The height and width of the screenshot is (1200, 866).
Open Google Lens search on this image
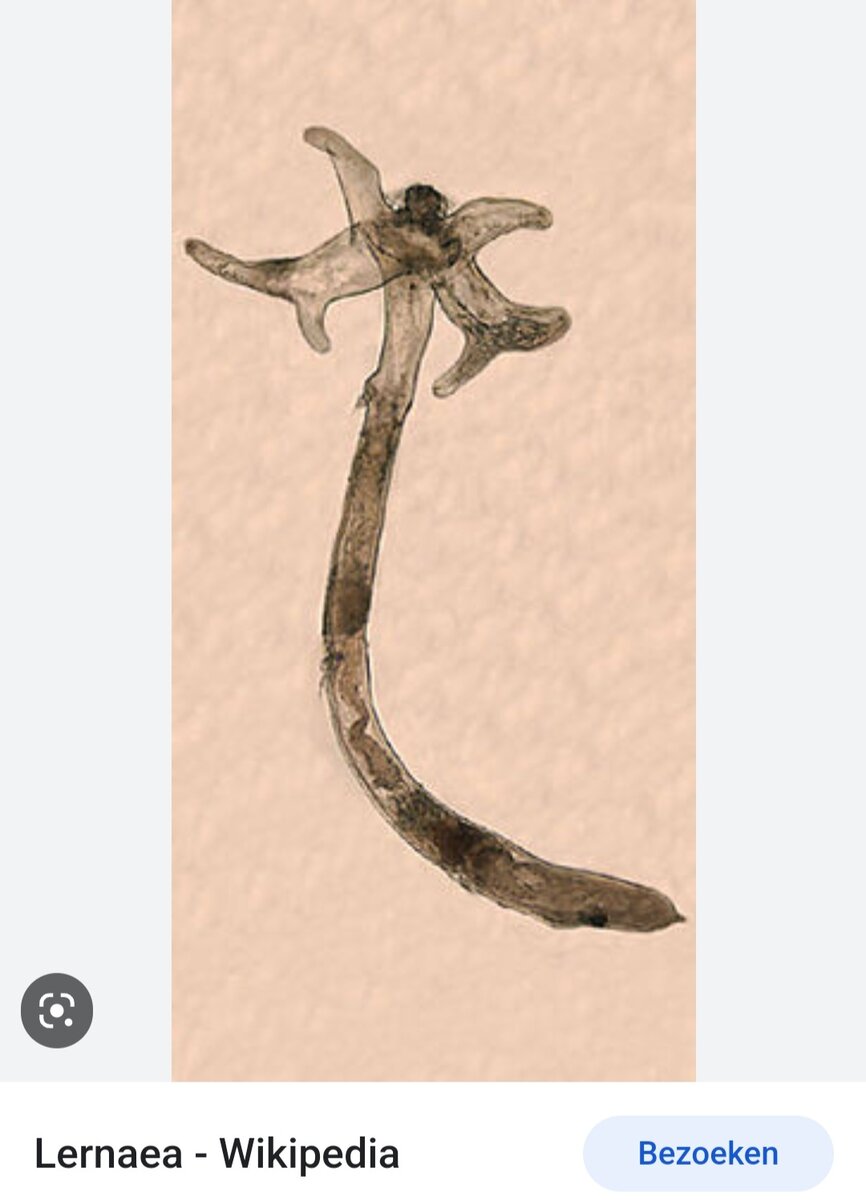coord(57,1010)
